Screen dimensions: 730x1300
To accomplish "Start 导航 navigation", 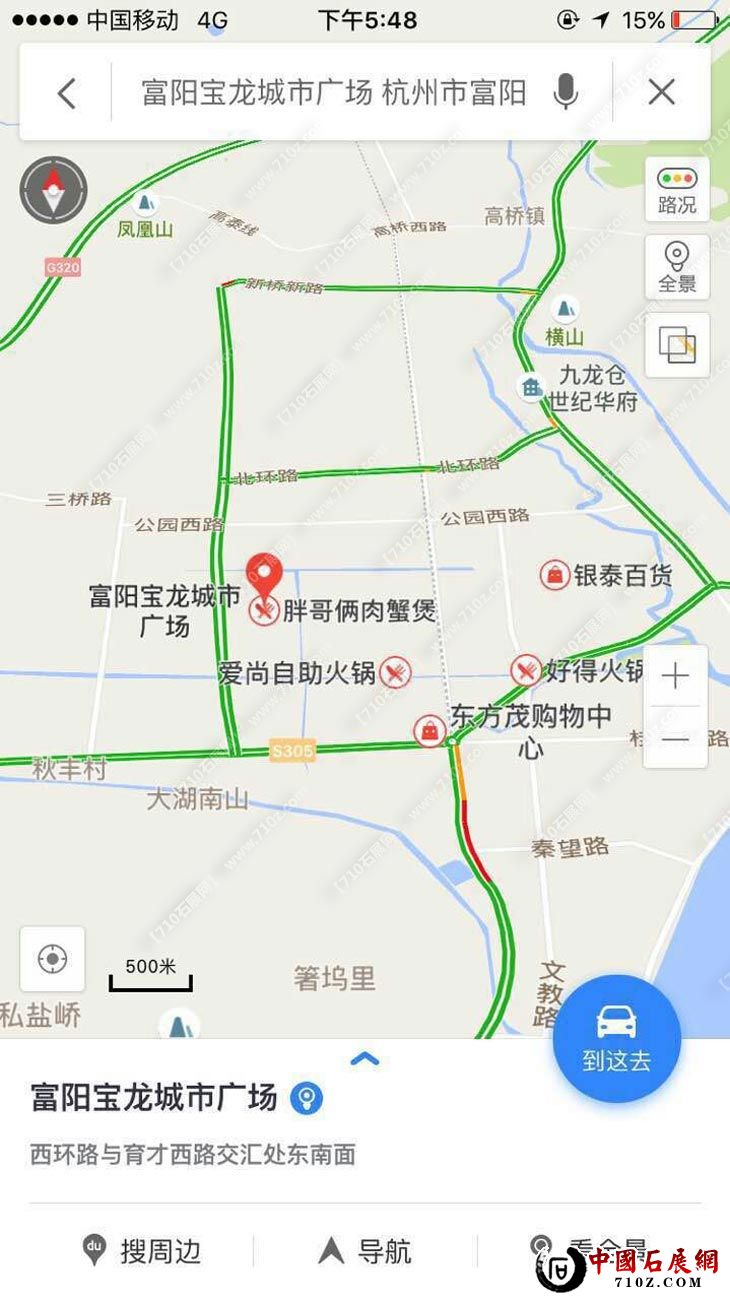I will click(x=365, y=1250).
